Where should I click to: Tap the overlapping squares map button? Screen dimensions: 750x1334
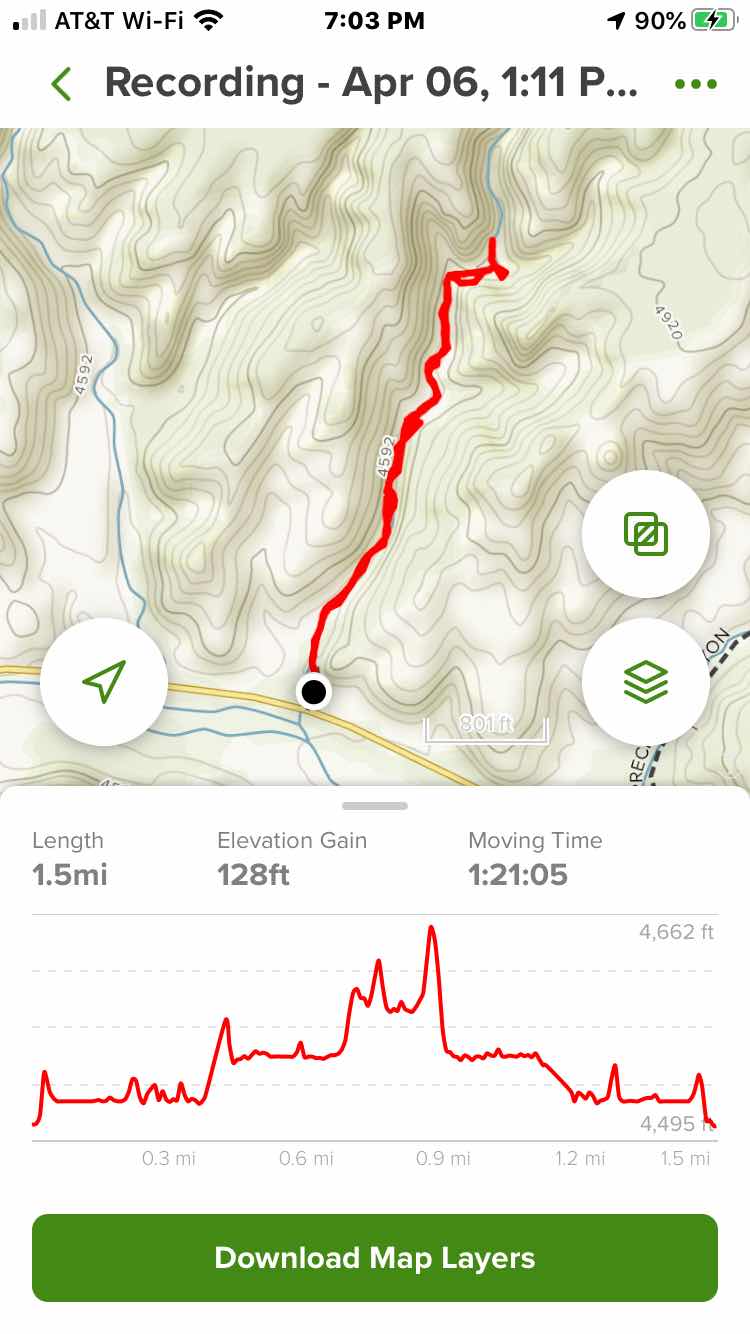[x=646, y=534]
